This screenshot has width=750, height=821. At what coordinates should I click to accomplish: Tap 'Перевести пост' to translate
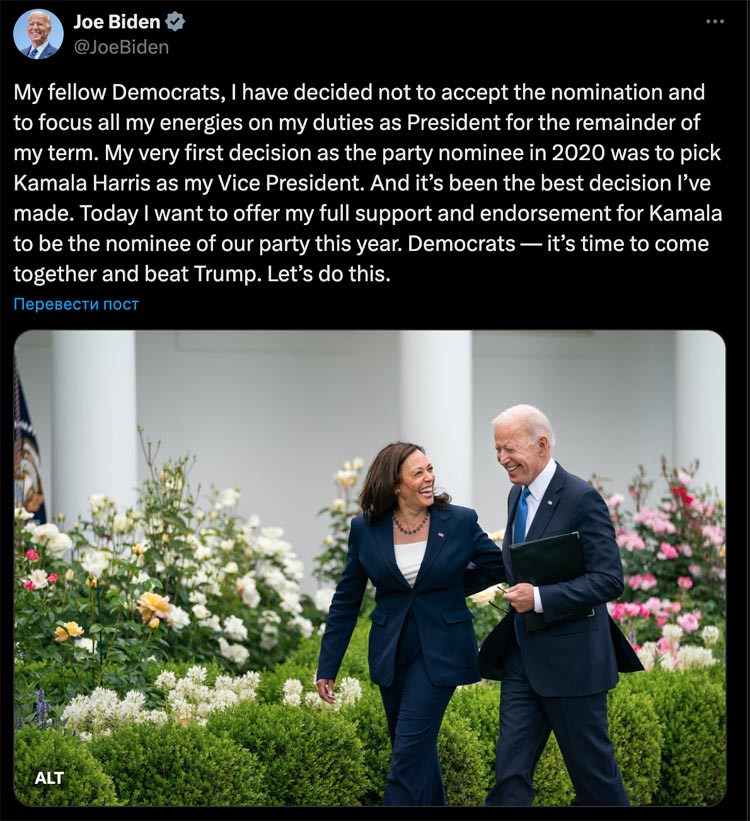coord(76,304)
